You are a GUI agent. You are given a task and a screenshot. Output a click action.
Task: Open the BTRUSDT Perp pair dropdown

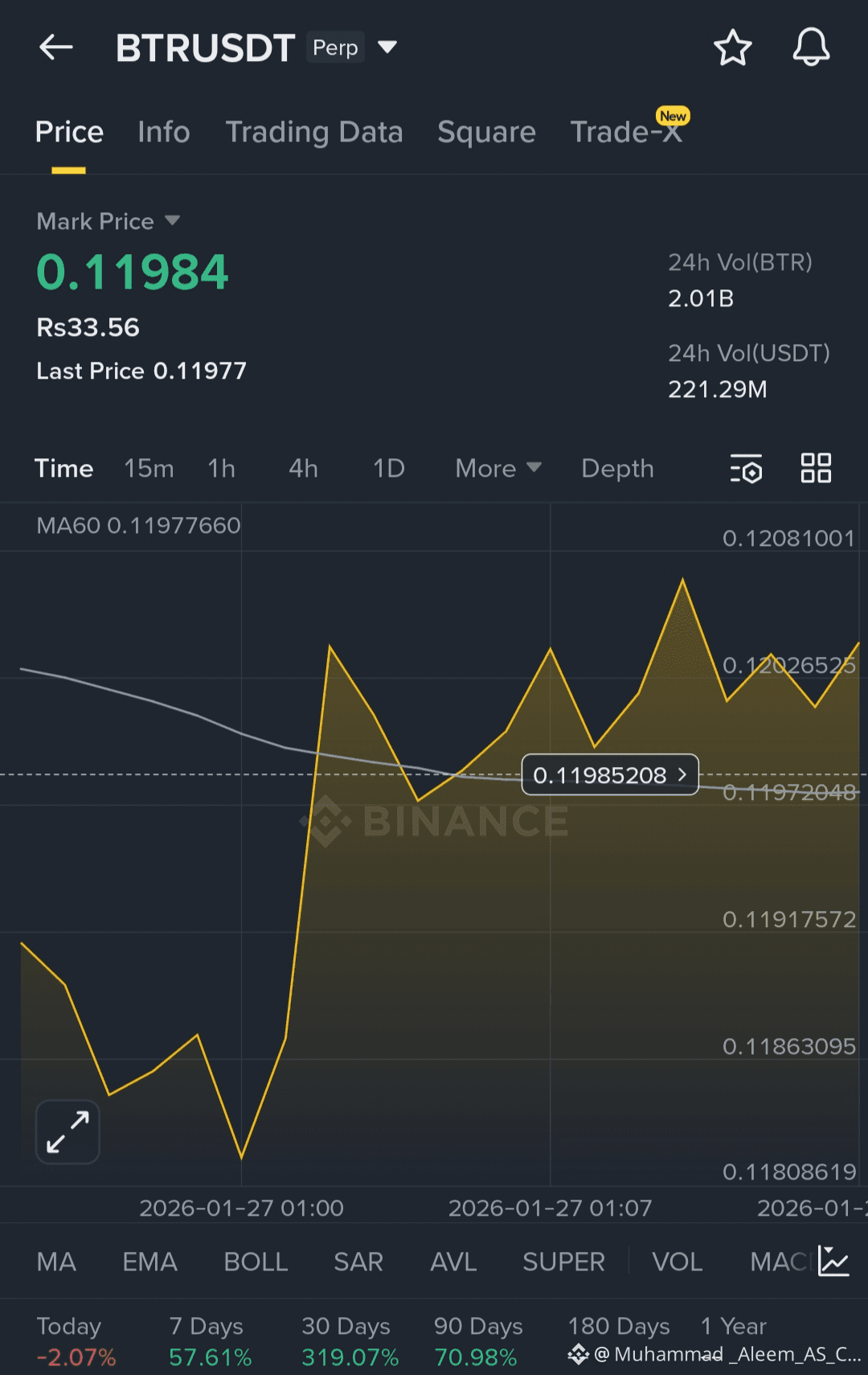click(x=387, y=47)
